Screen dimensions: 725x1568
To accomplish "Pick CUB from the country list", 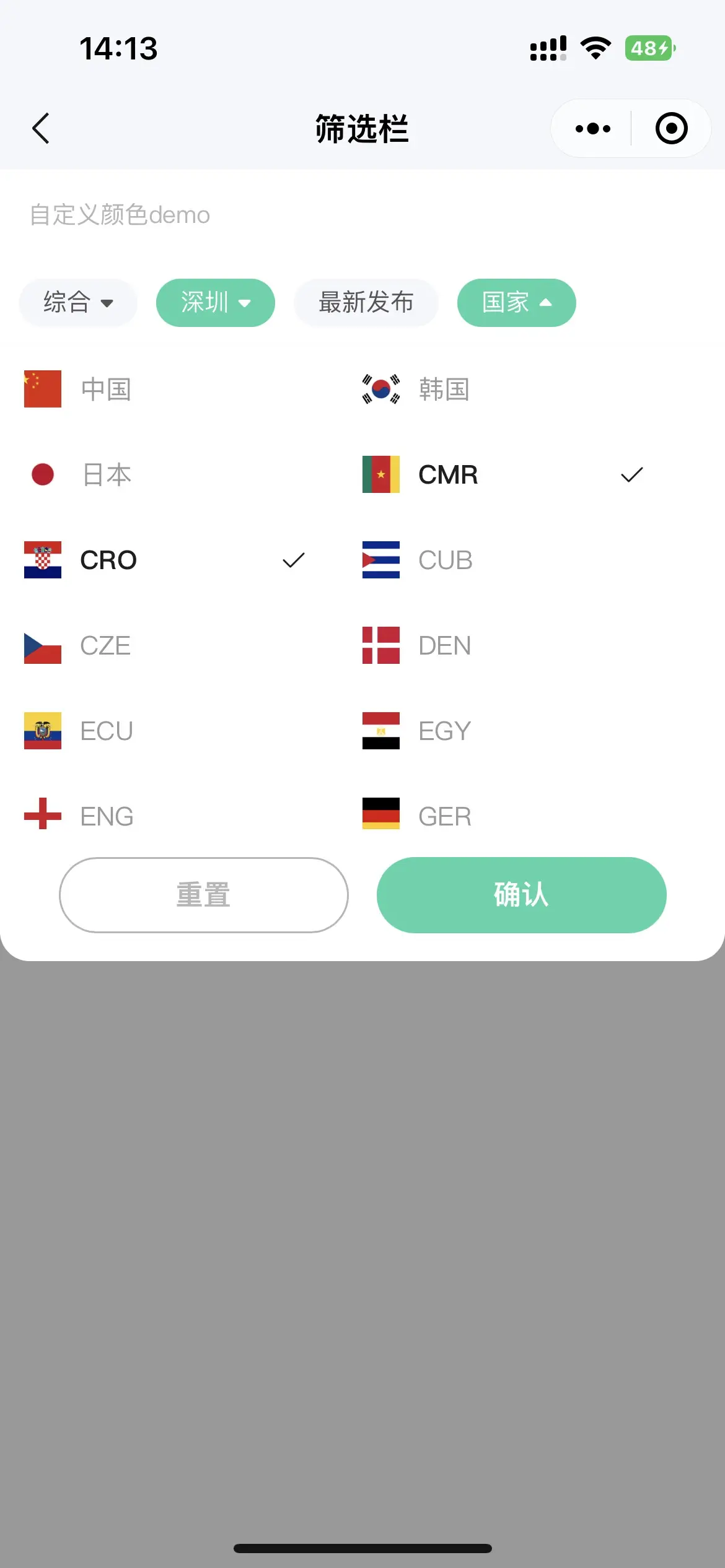I will click(x=445, y=560).
